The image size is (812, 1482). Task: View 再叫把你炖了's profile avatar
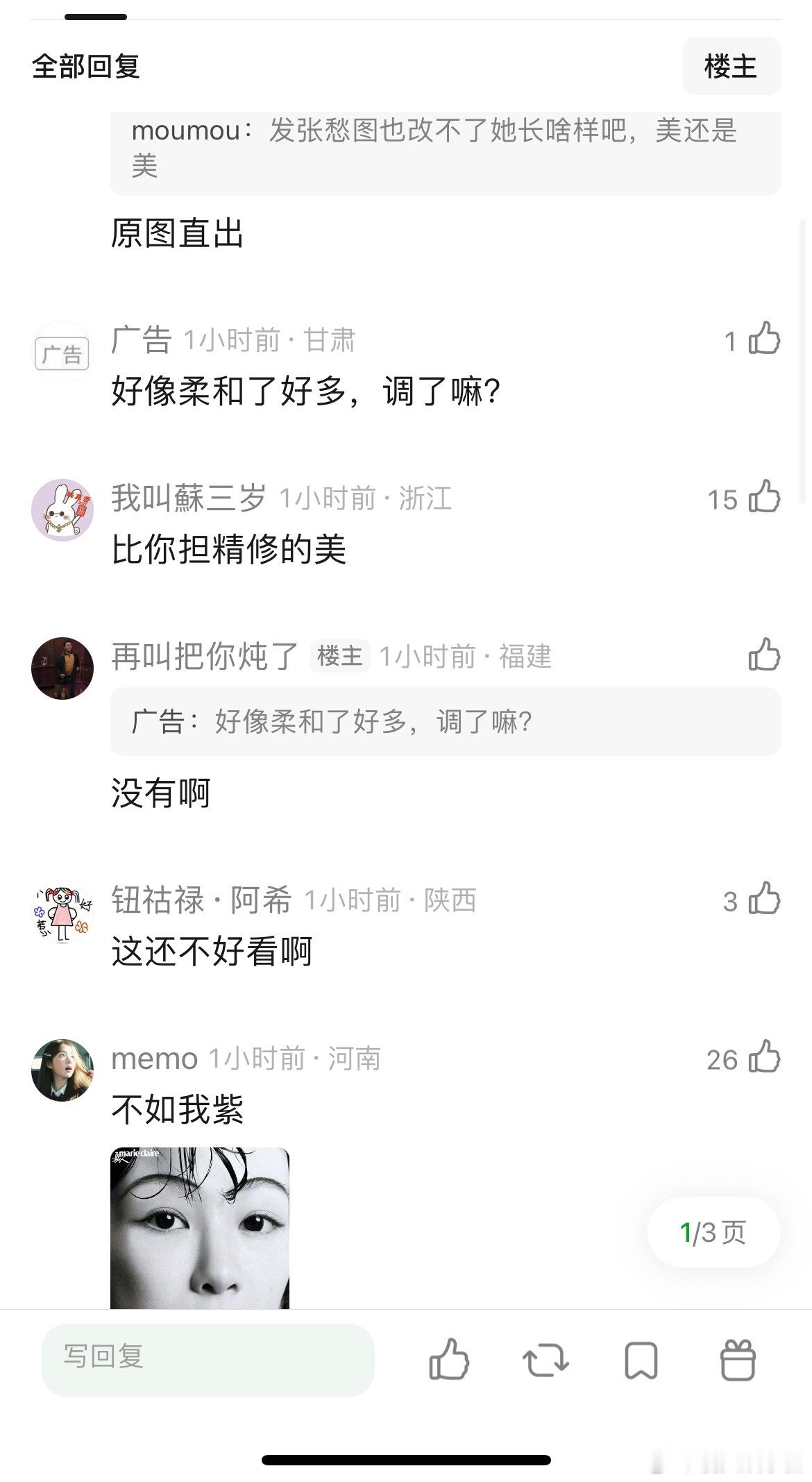pos(62,668)
